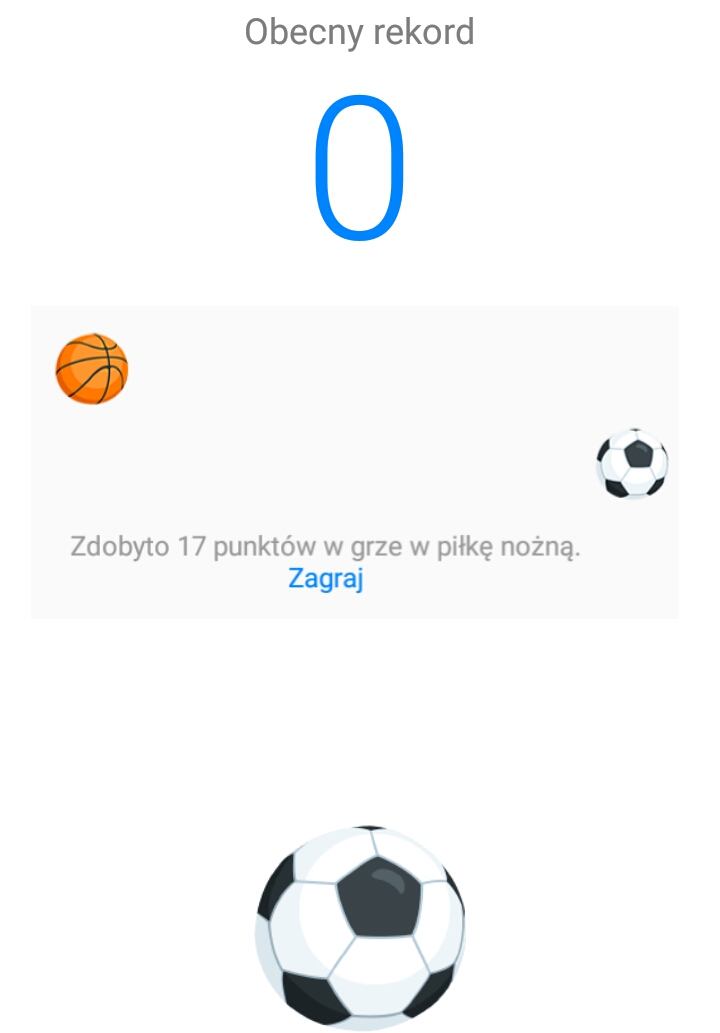Tap the Zagraj link to play
The image size is (720, 1033).
(x=325, y=578)
